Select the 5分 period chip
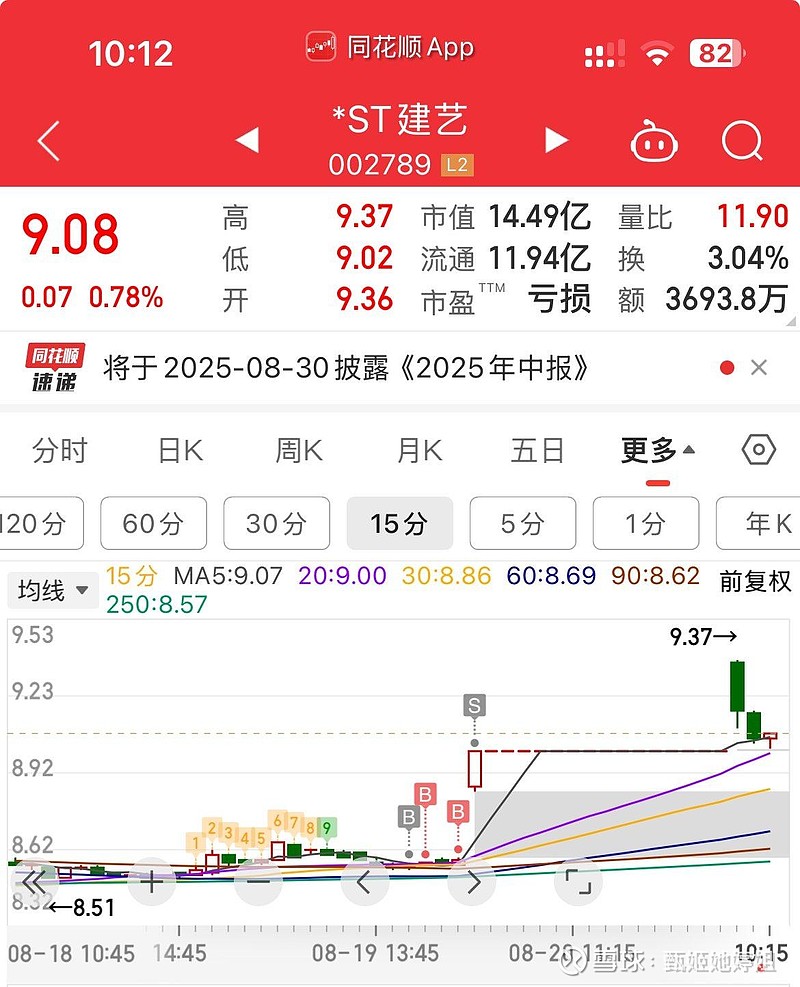 522,523
